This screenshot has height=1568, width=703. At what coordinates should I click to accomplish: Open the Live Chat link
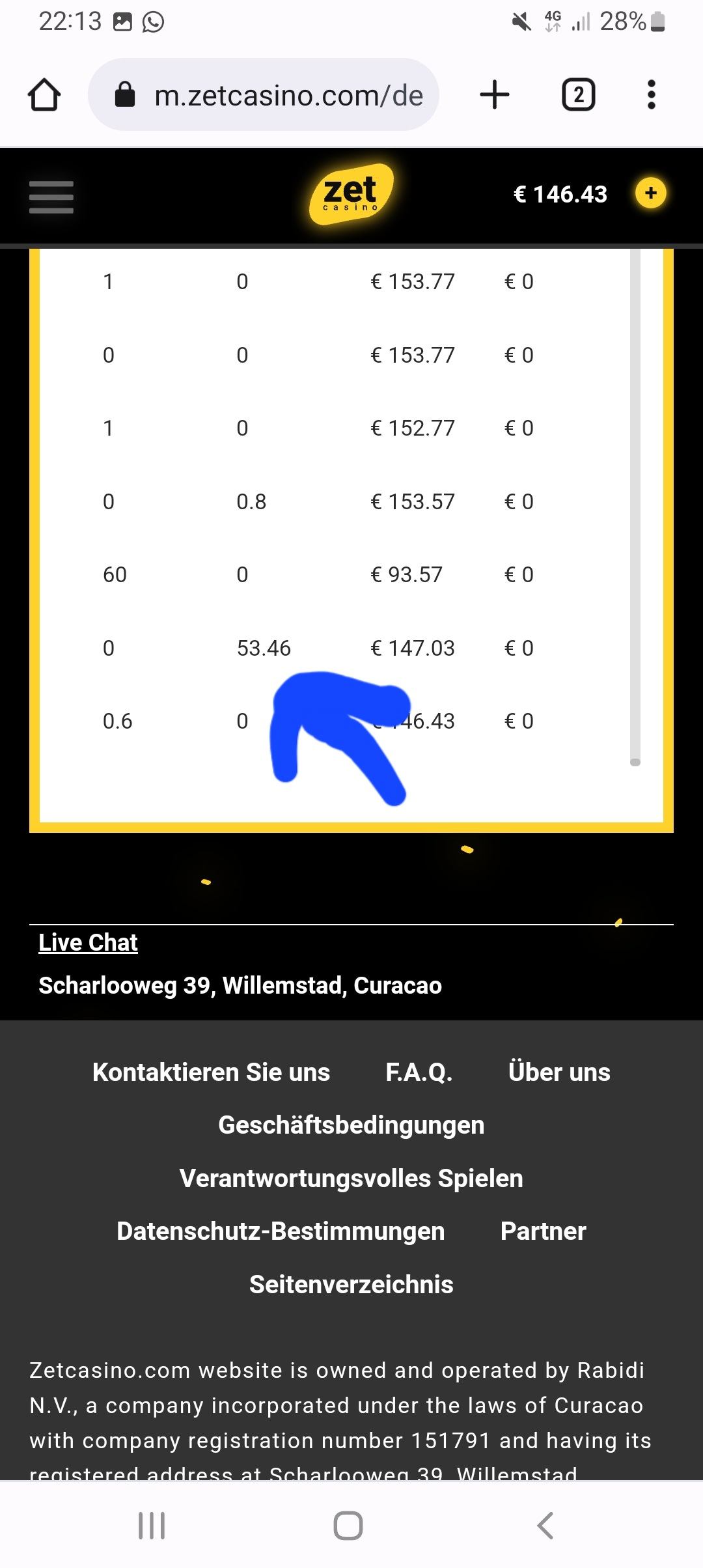coord(88,942)
